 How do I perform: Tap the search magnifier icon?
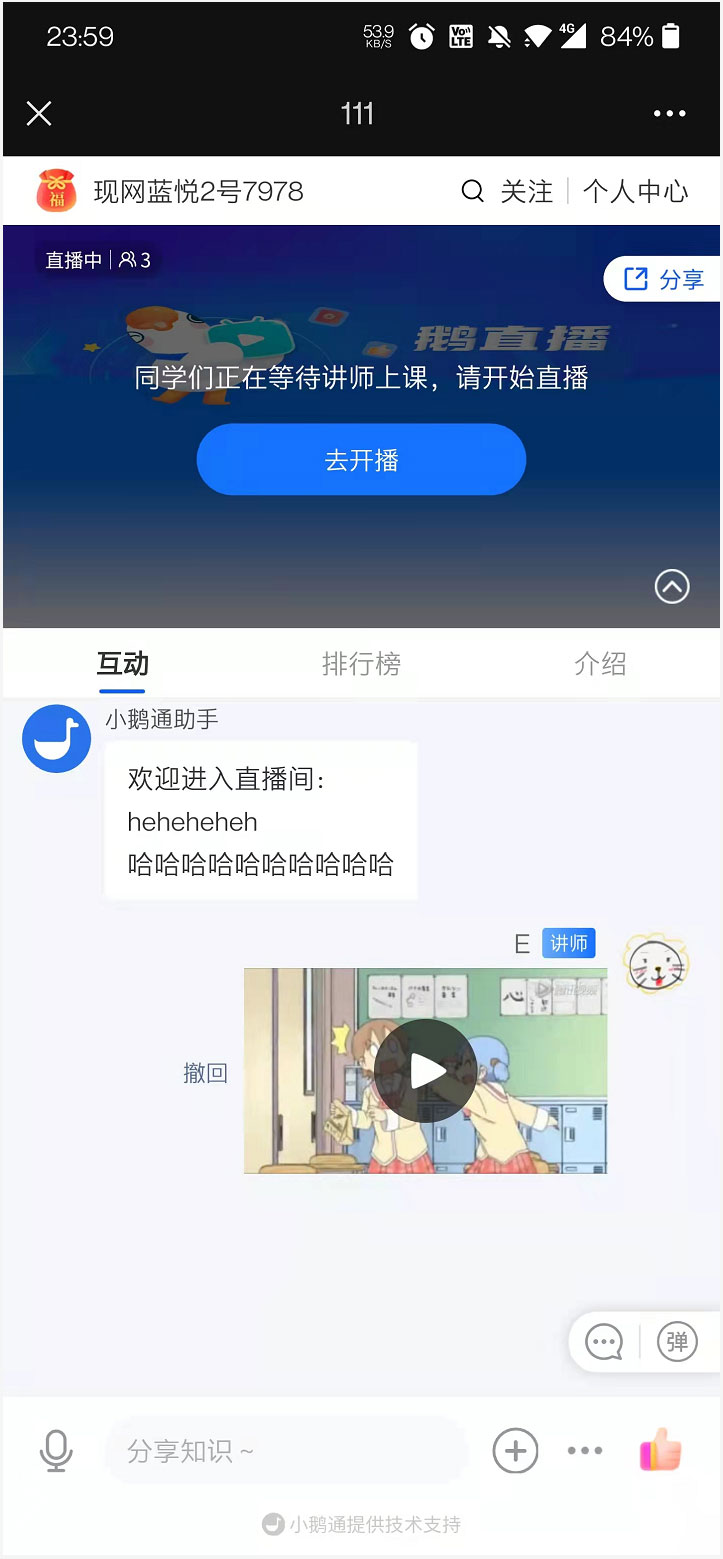pyautogui.click(x=473, y=191)
